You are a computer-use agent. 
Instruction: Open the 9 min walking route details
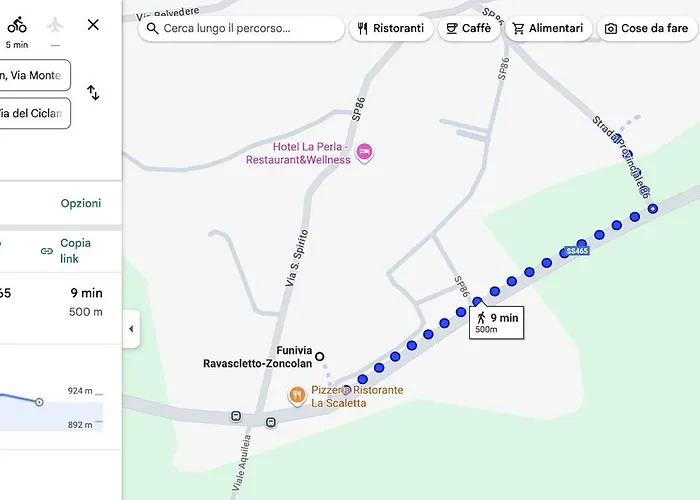coord(497,322)
